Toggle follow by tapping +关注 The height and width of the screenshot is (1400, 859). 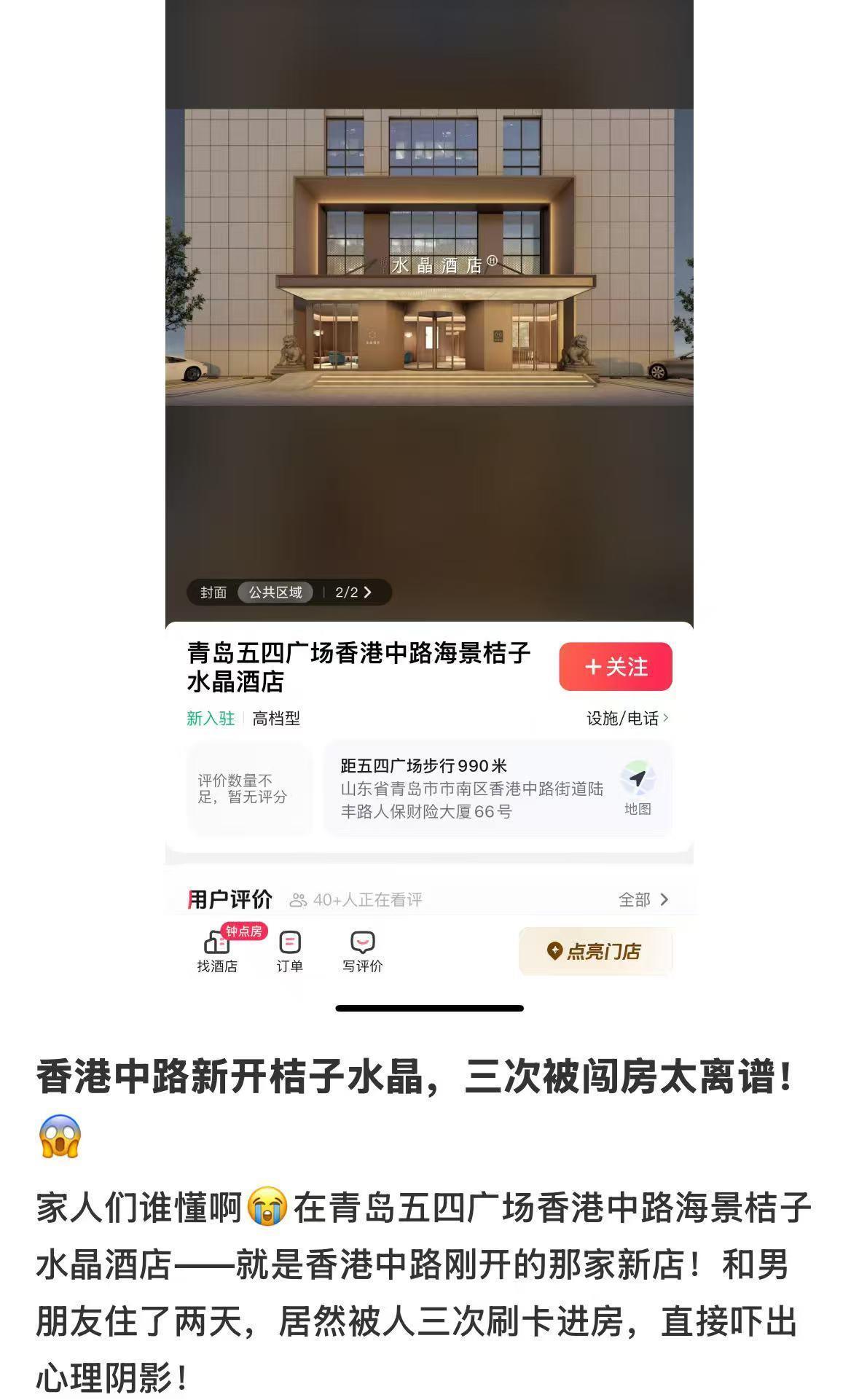click(x=614, y=667)
